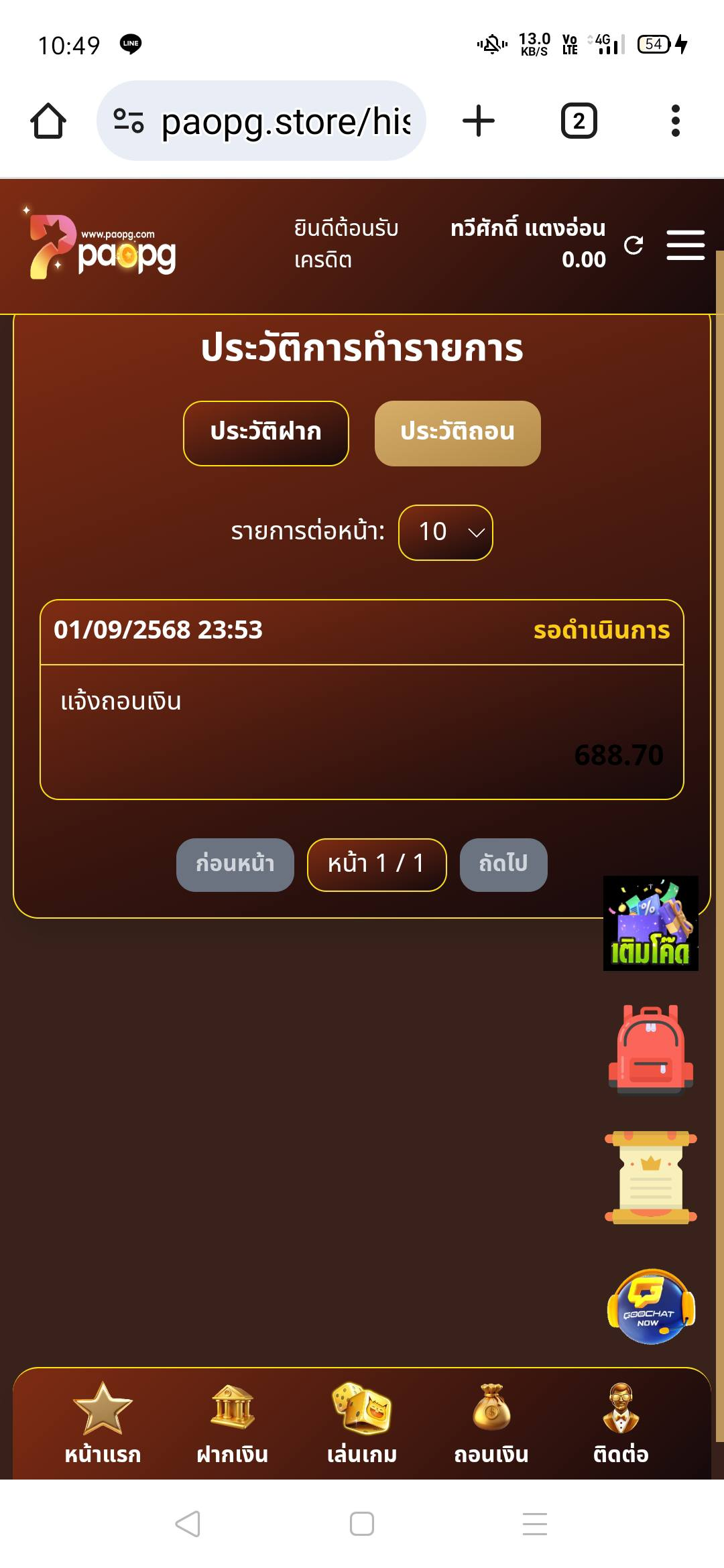Viewport: 724px width, 1568px height.
Task: Open the browser tab switcher
Action: pyautogui.click(x=579, y=121)
